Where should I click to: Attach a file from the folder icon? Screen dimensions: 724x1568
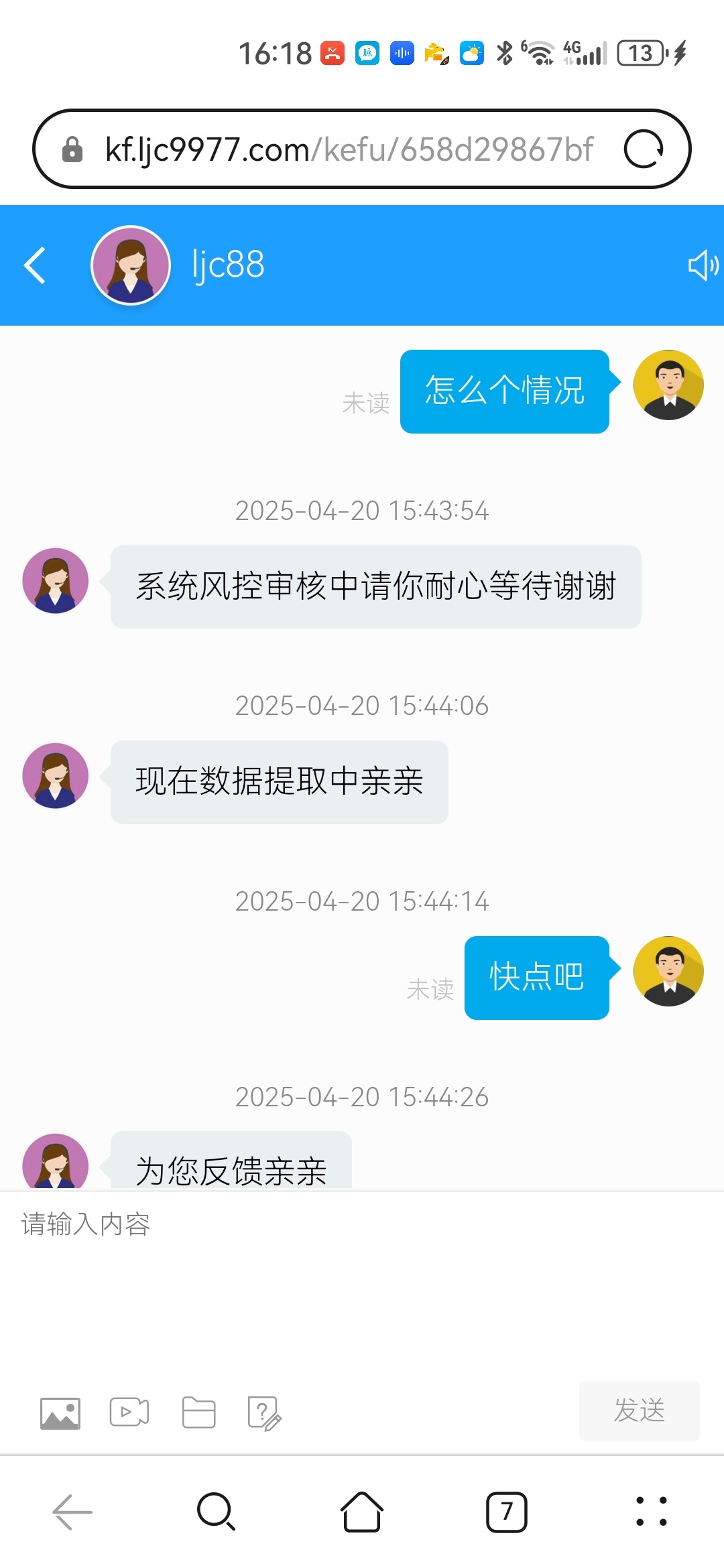coord(199,1413)
